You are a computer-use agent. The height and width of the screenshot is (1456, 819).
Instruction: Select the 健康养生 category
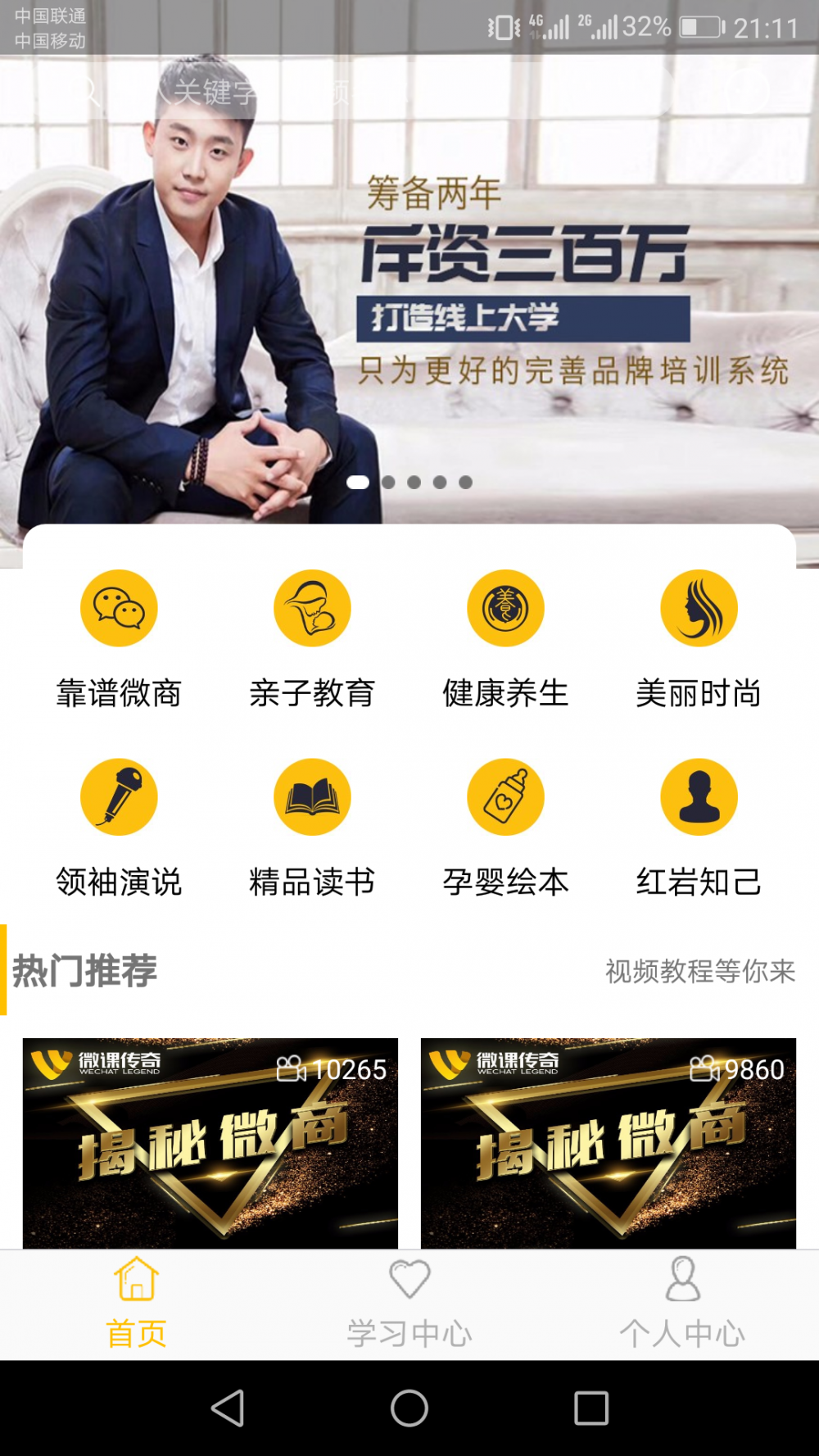505,639
